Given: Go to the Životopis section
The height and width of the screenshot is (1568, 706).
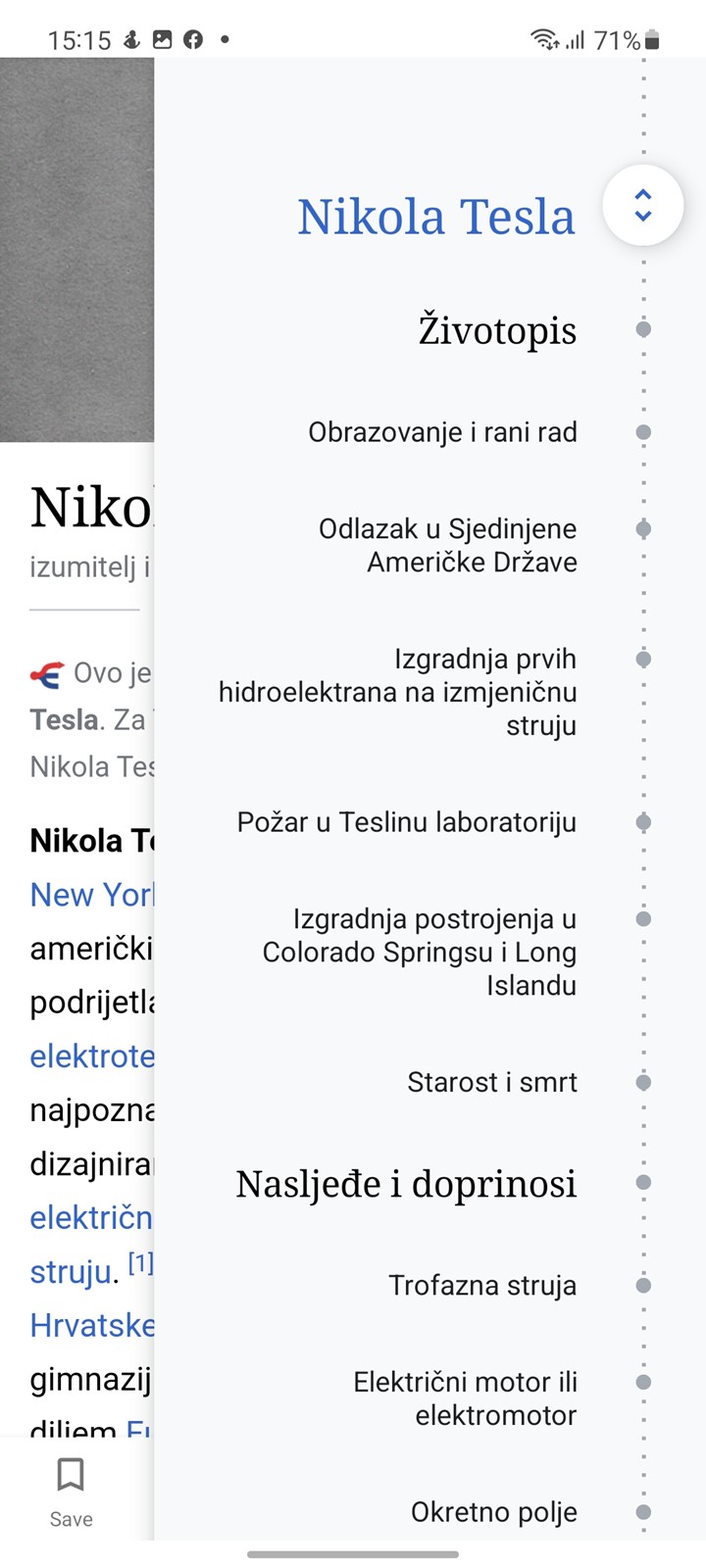Looking at the screenshot, I should tap(497, 330).
